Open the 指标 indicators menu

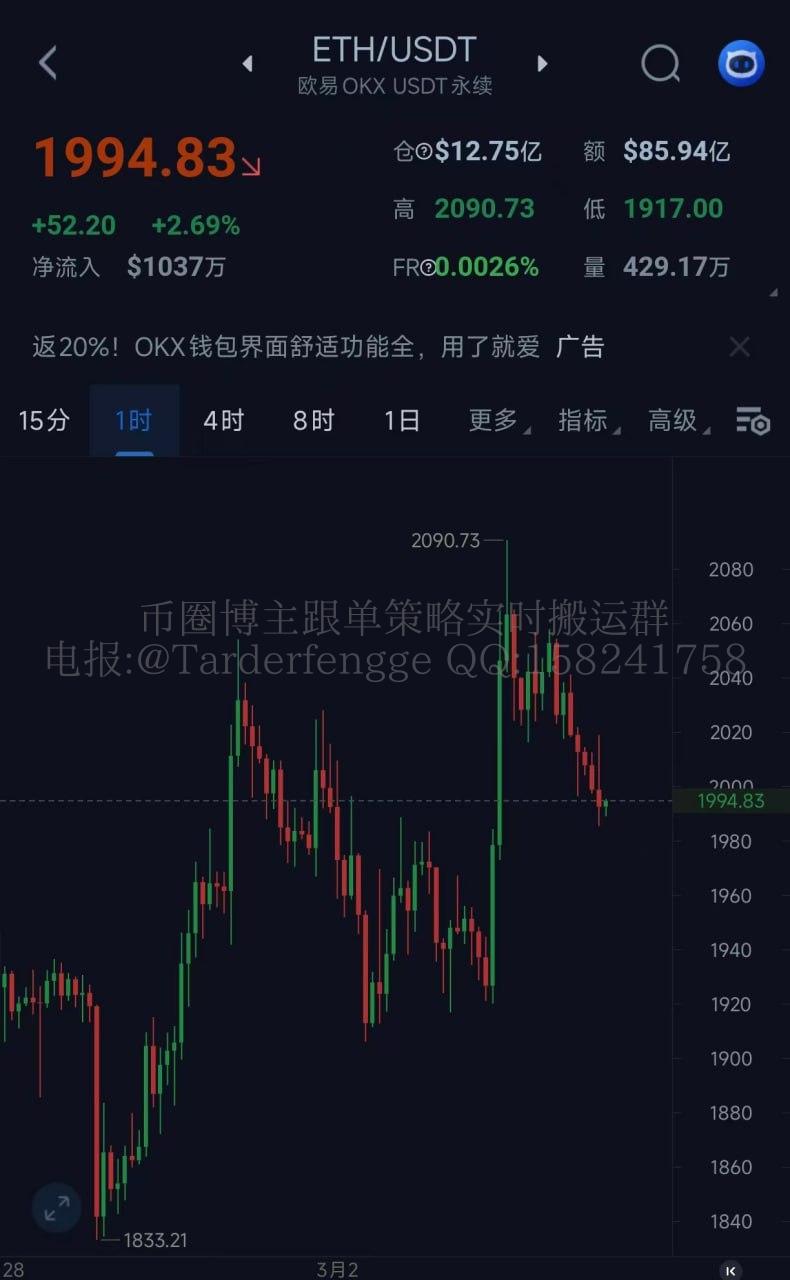(584, 420)
